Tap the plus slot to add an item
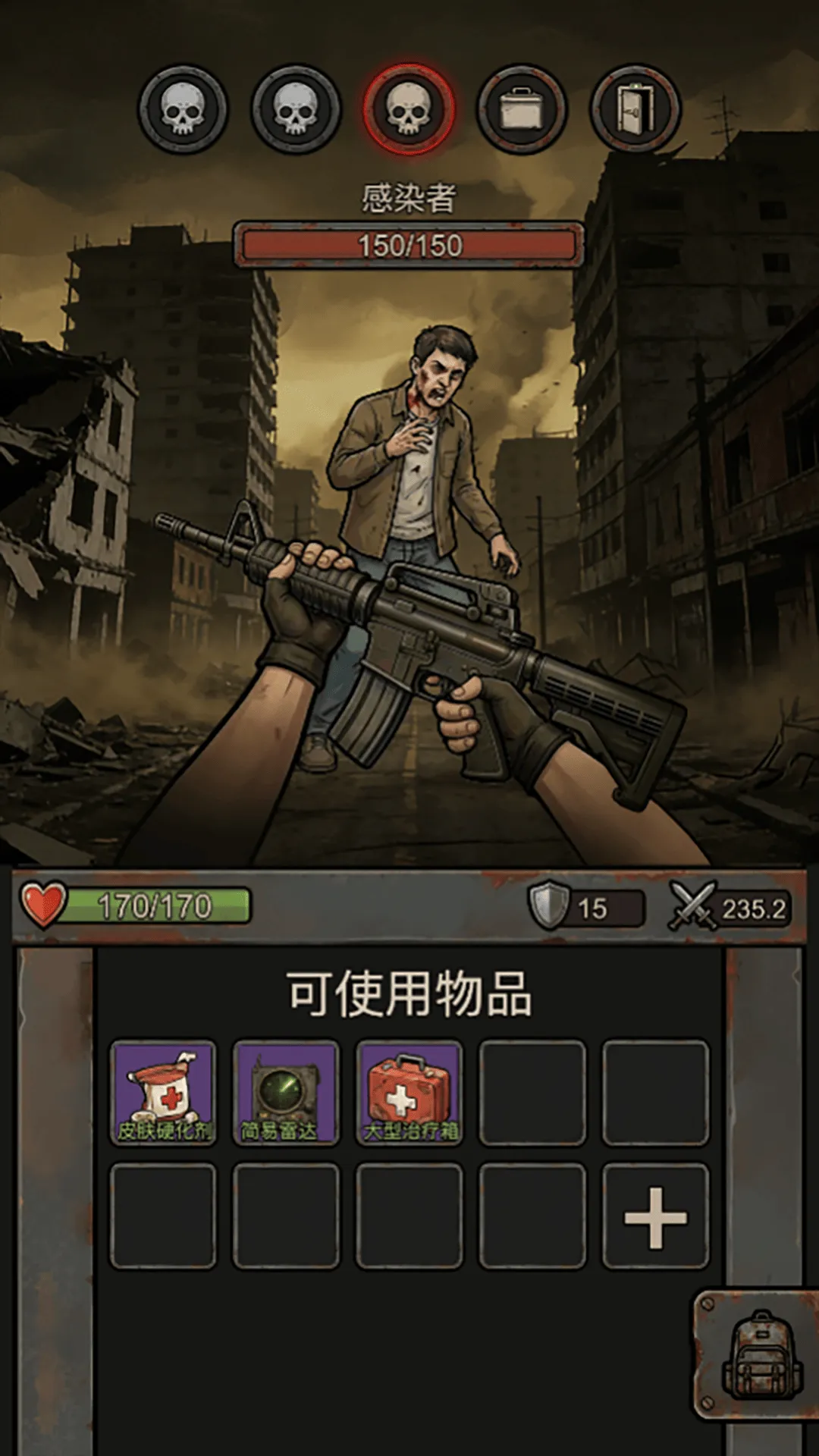The width and height of the screenshot is (819, 1456). coord(656,1216)
